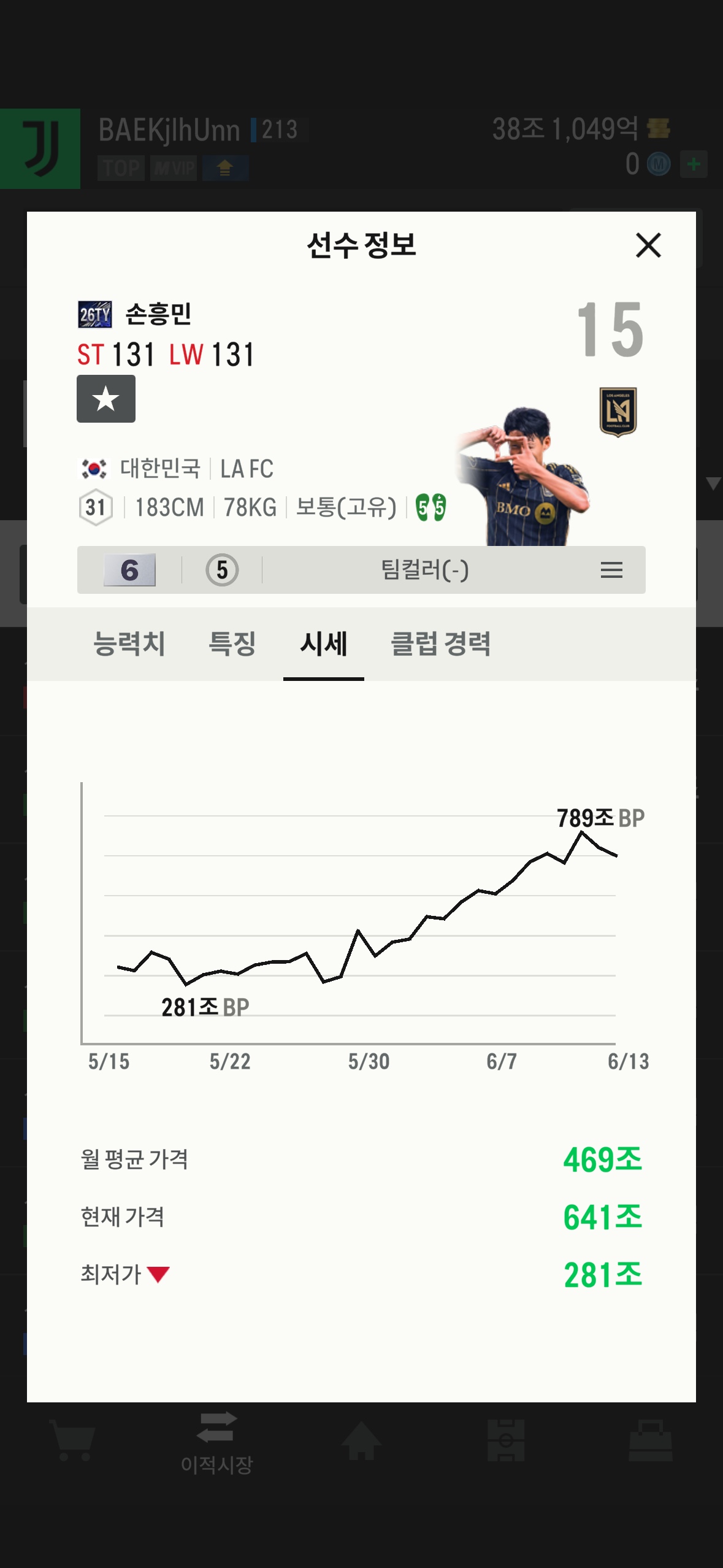Image resolution: width=723 pixels, height=1568 pixels.
Task: Open the 특징 tab
Action: [232, 644]
